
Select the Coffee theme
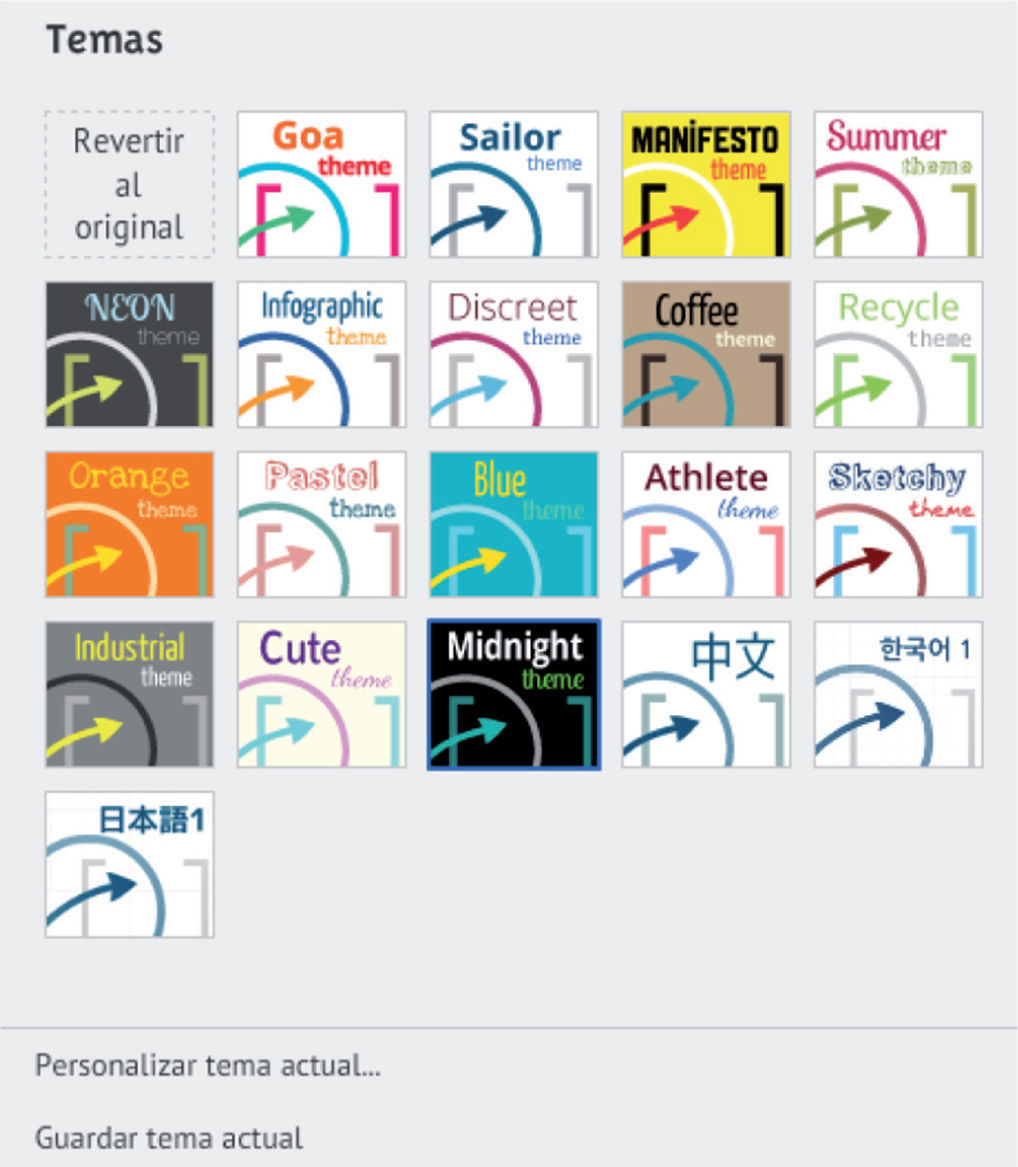click(705, 354)
